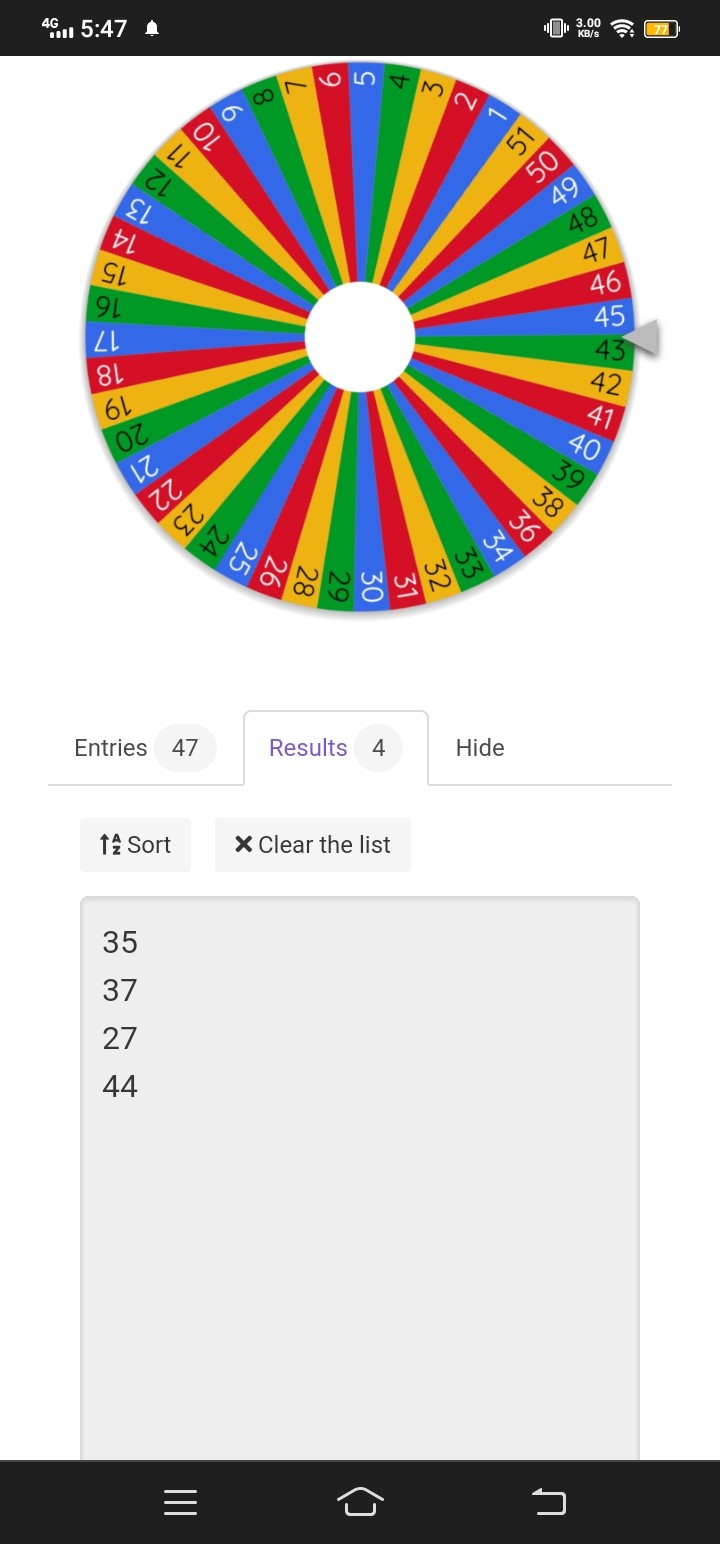
Task: Go back using the system back button
Action: [x=548, y=1502]
